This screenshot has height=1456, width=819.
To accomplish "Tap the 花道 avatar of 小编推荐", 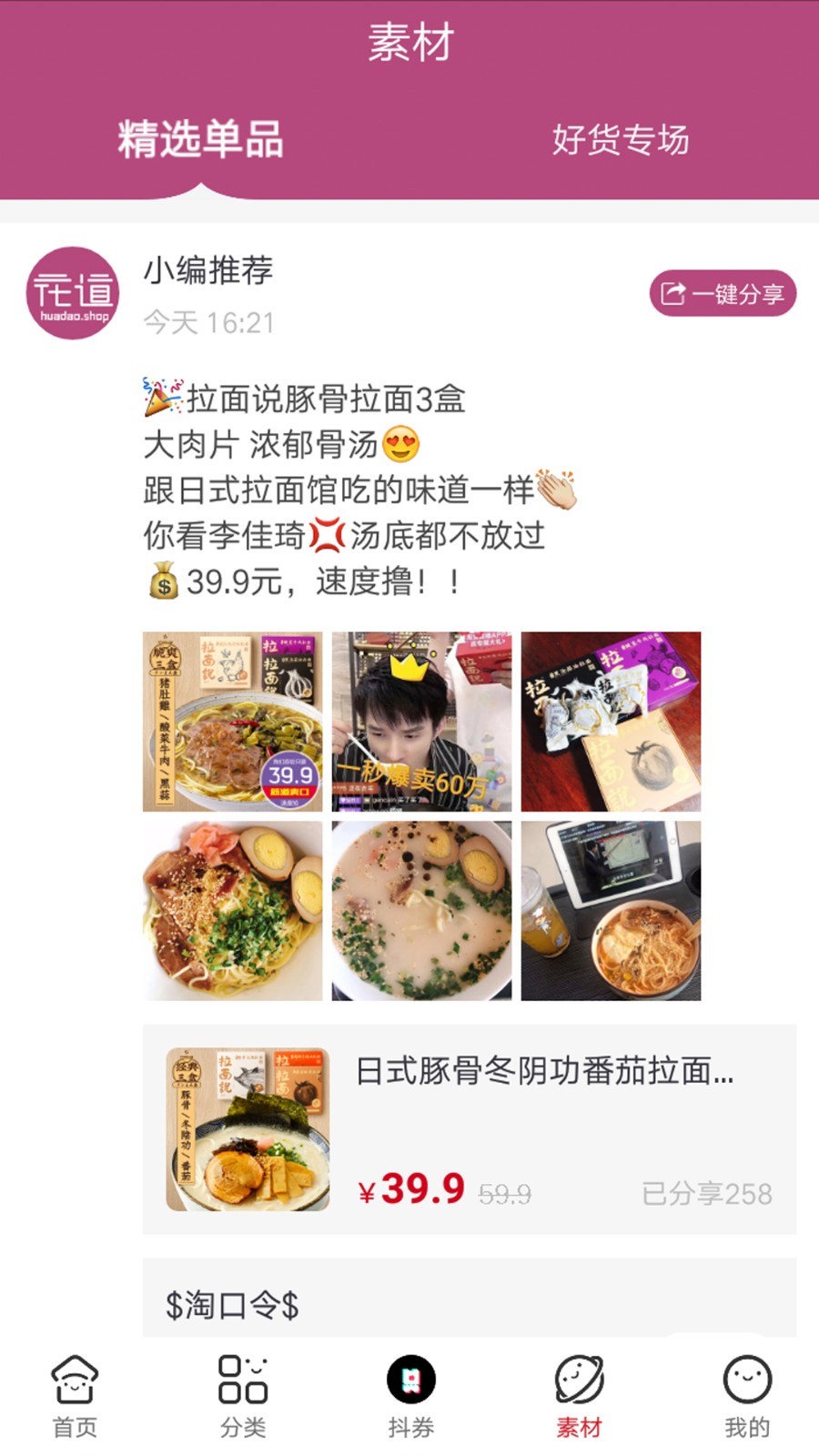I will point(73,293).
